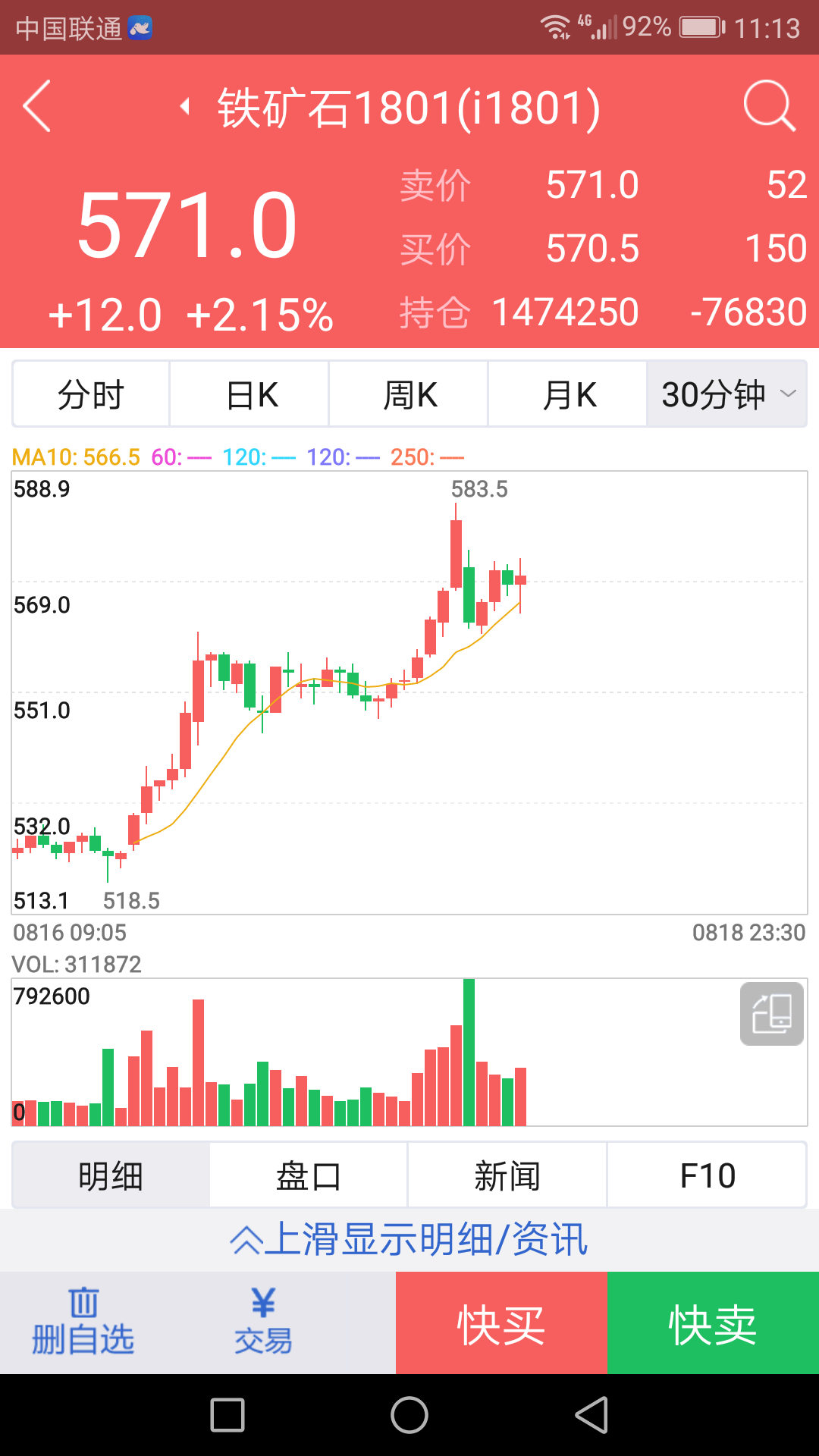This screenshot has width=819, height=1456.
Task: Tap 快卖 quick sell button
Action: (713, 1323)
